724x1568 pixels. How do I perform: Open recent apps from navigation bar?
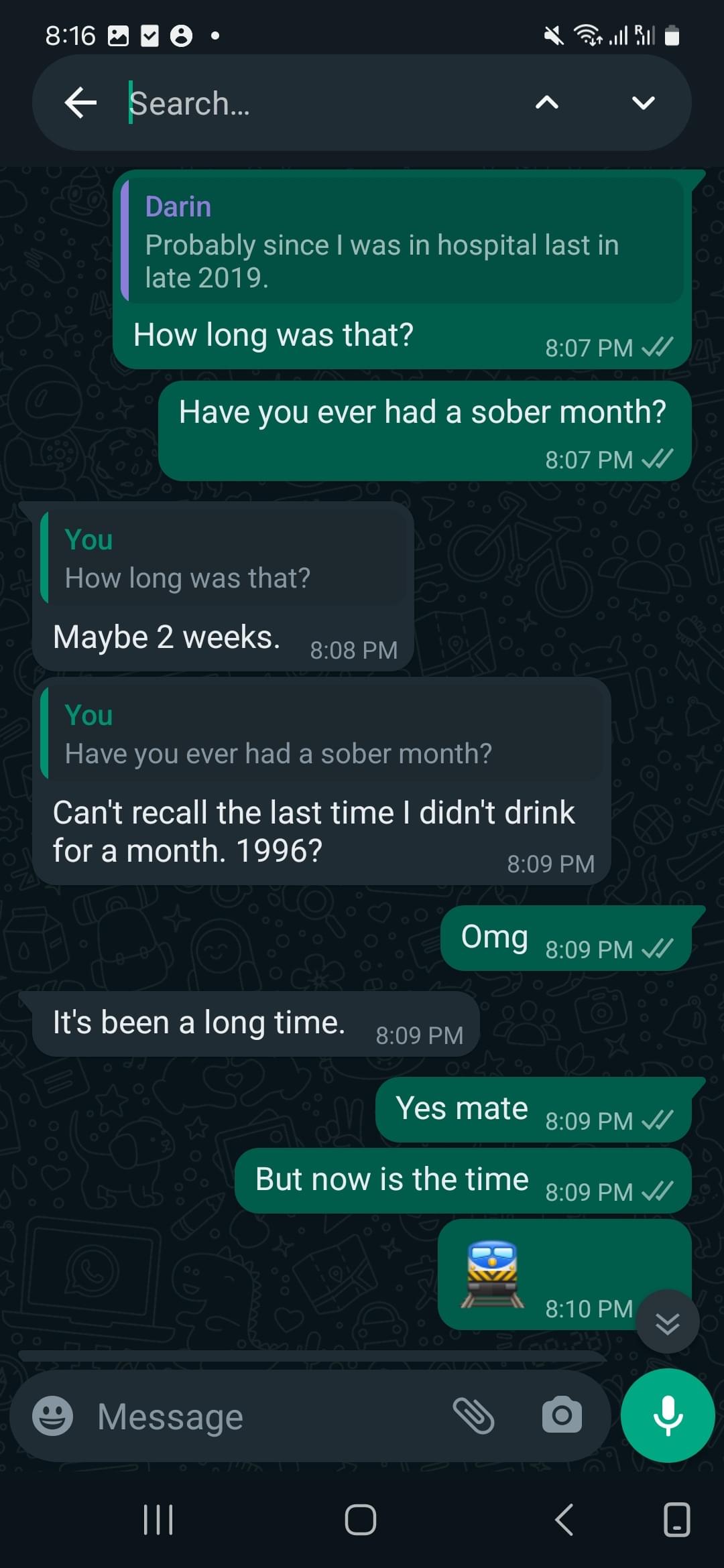pyautogui.click(x=159, y=1519)
